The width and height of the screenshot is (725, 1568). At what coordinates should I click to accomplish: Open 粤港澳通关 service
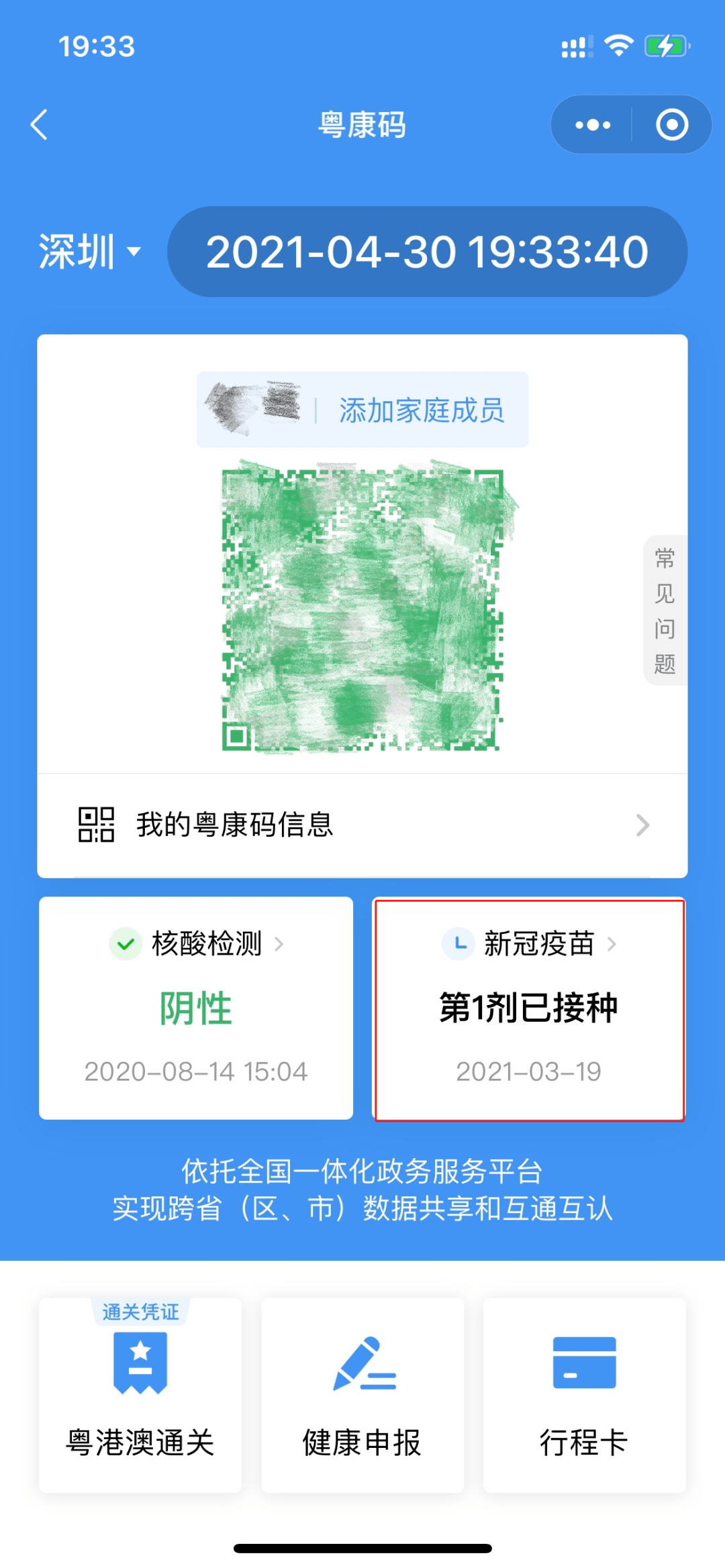pyautogui.click(x=140, y=1394)
